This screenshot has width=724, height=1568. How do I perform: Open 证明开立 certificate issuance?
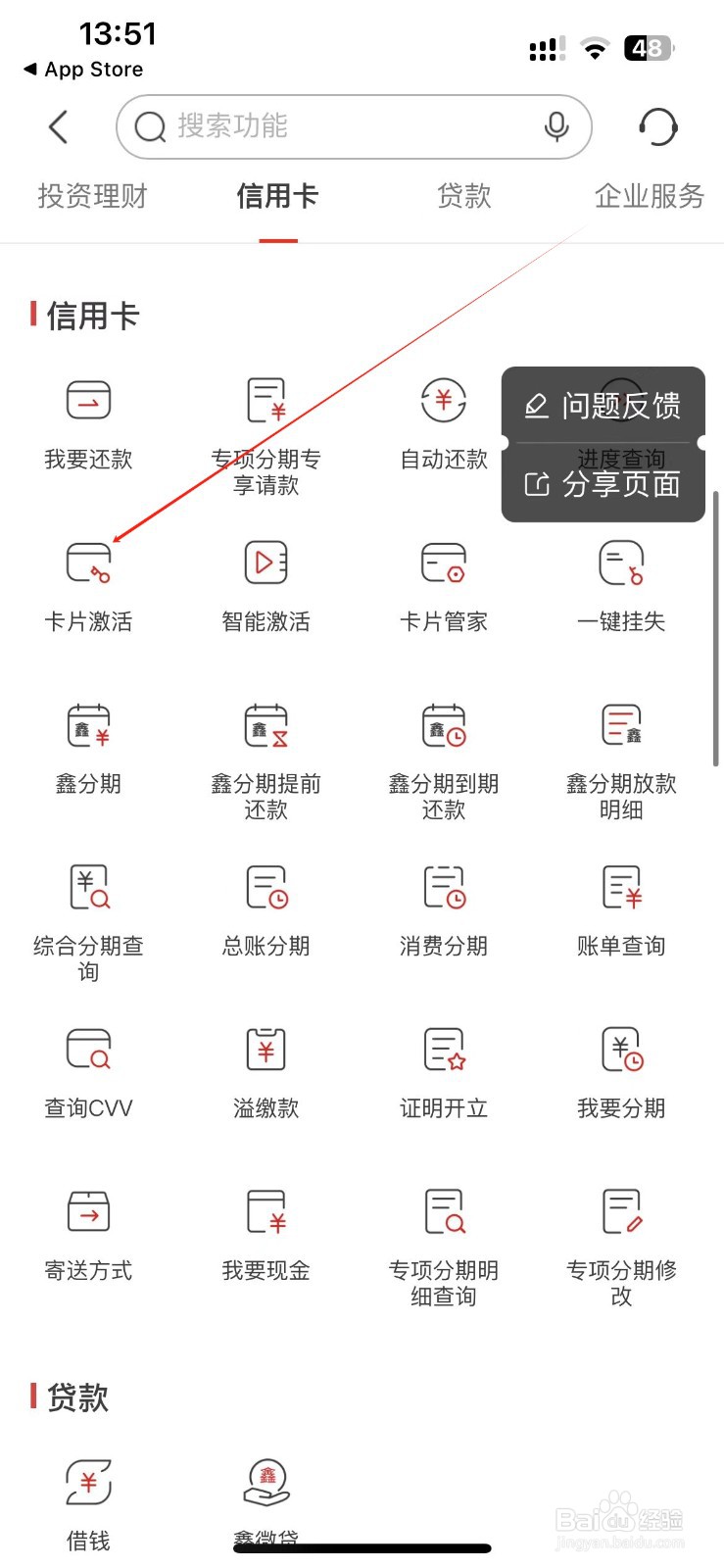tap(442, 1068)
